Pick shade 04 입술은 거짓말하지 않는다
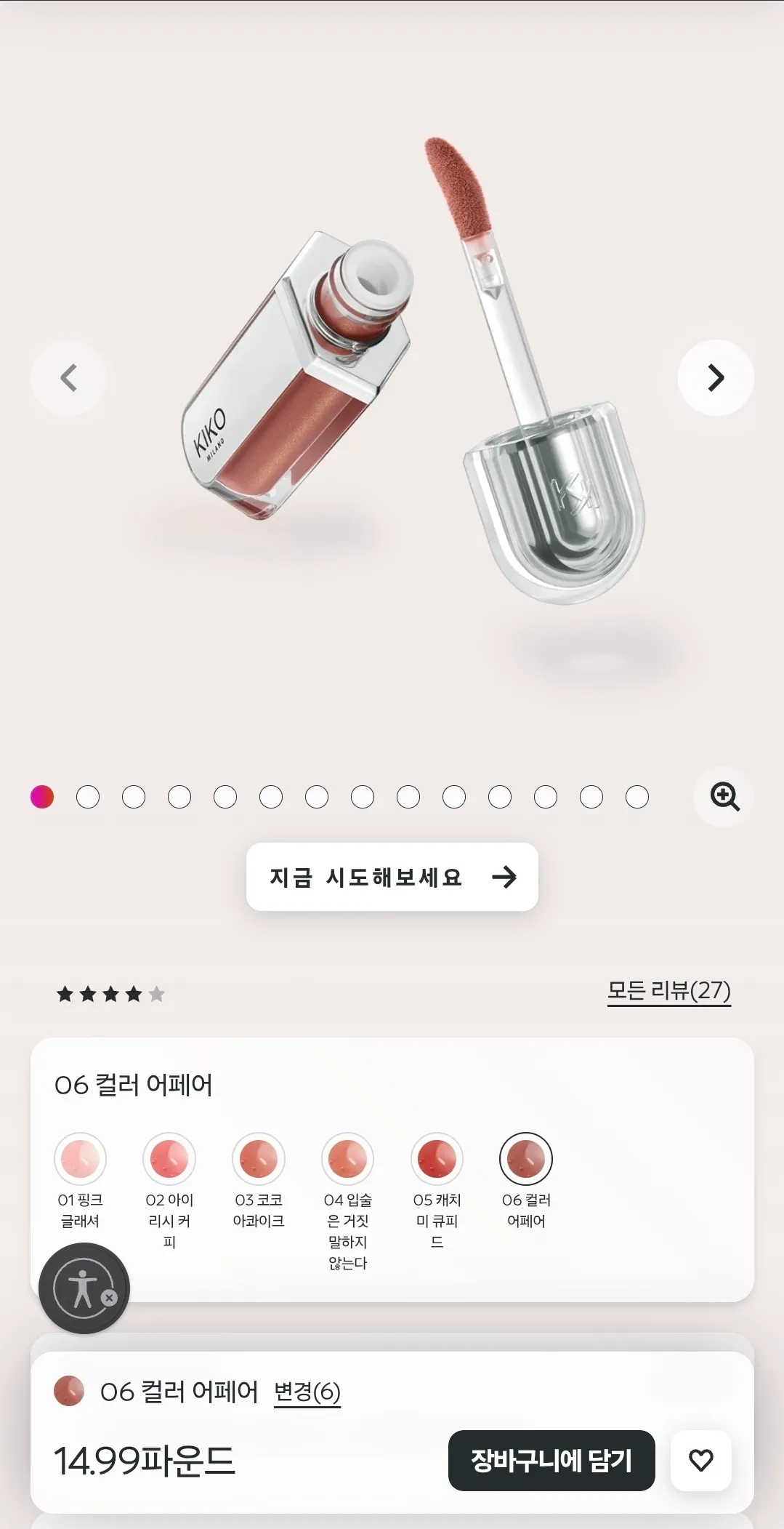Image resolution: width=784 pixels, height=1529 pixels. click(x=348, y=1159)
